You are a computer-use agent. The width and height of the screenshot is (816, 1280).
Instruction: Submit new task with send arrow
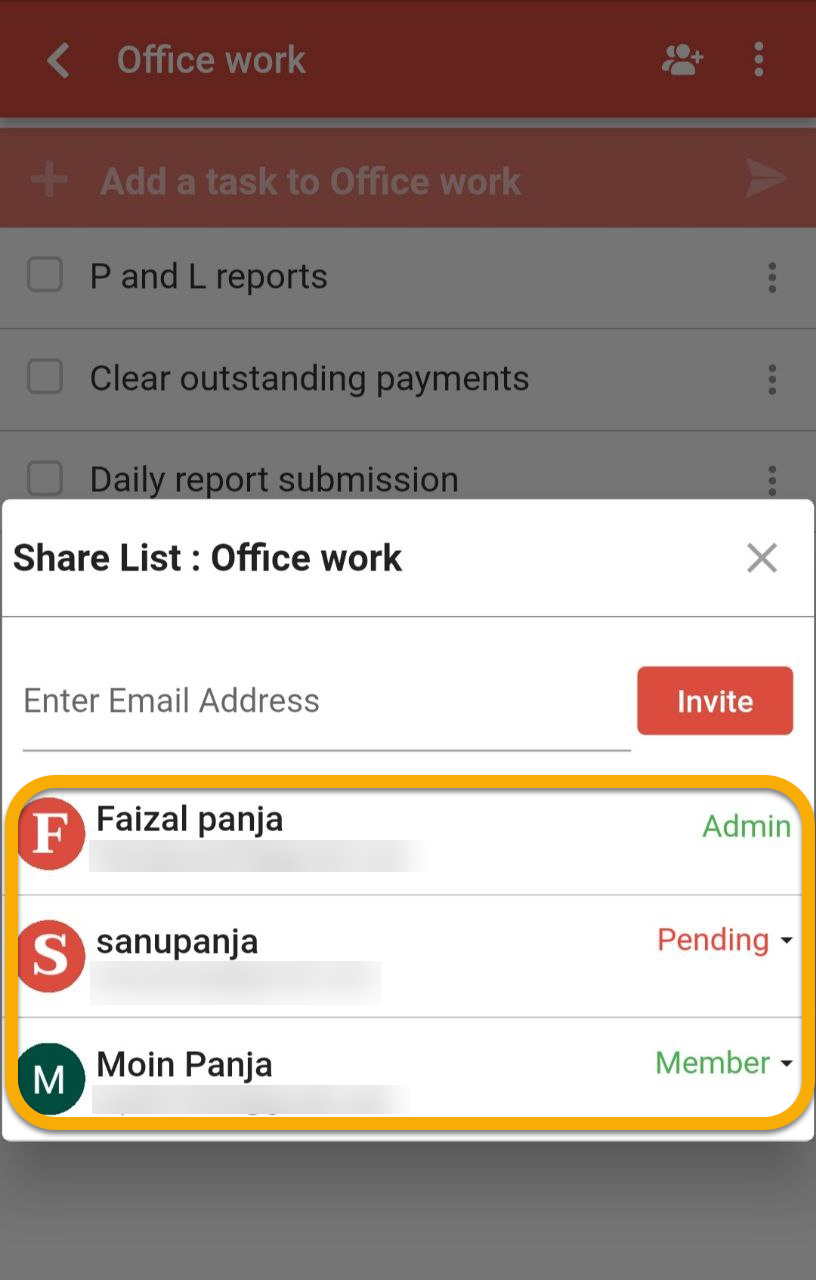(766, 180)
